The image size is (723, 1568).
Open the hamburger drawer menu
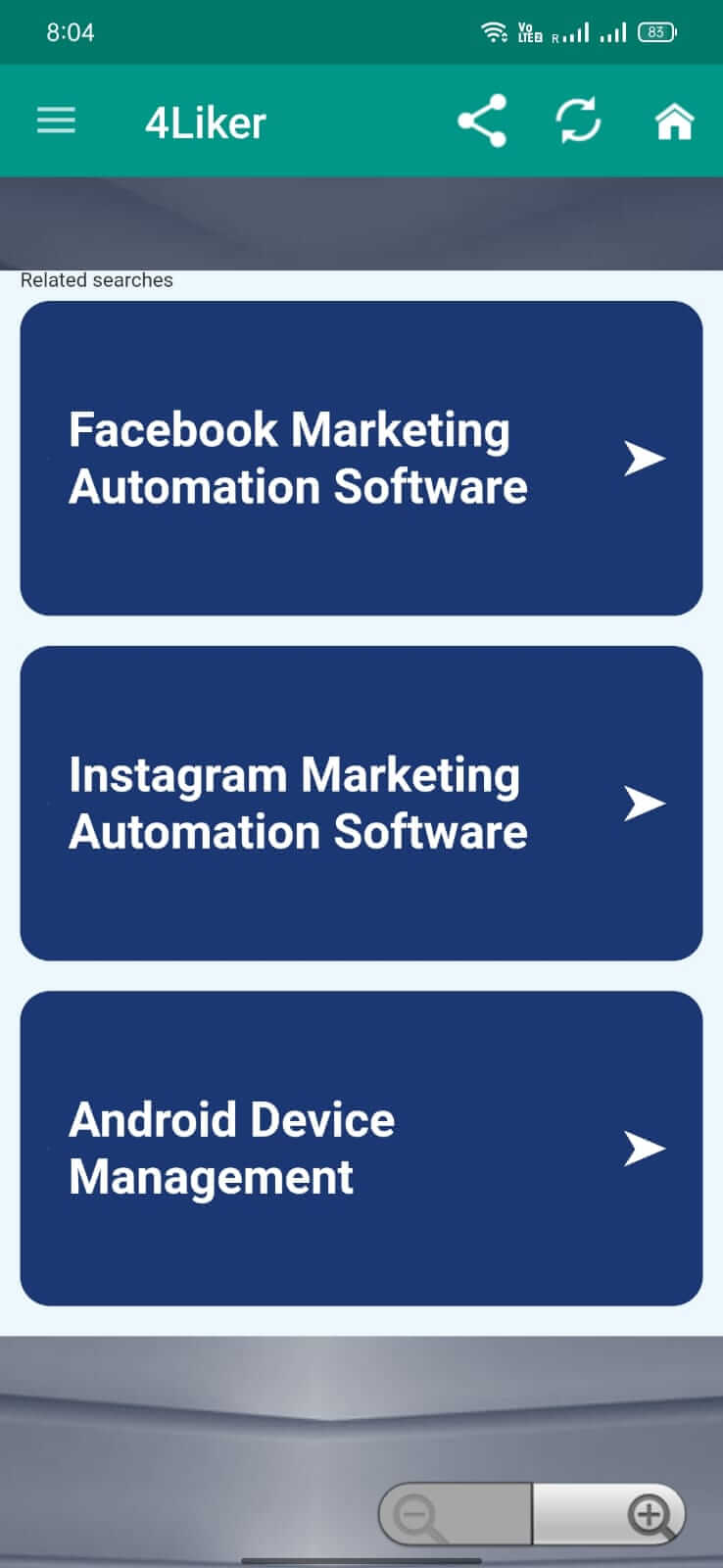click(x=56, y=121)
